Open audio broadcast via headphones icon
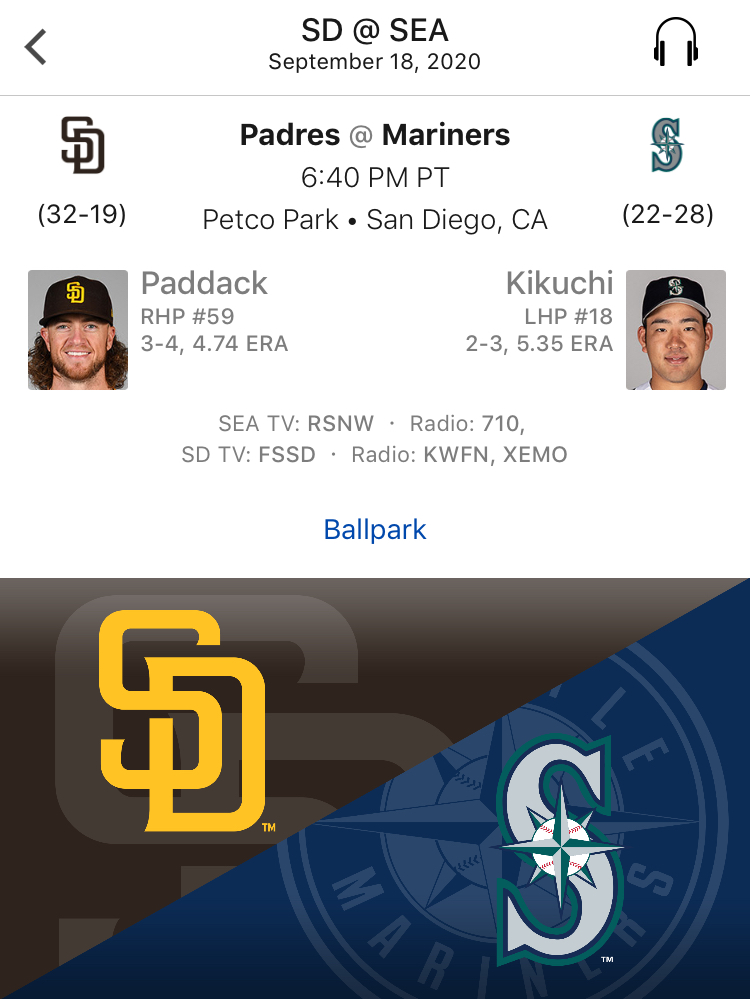 click(675, 45)
